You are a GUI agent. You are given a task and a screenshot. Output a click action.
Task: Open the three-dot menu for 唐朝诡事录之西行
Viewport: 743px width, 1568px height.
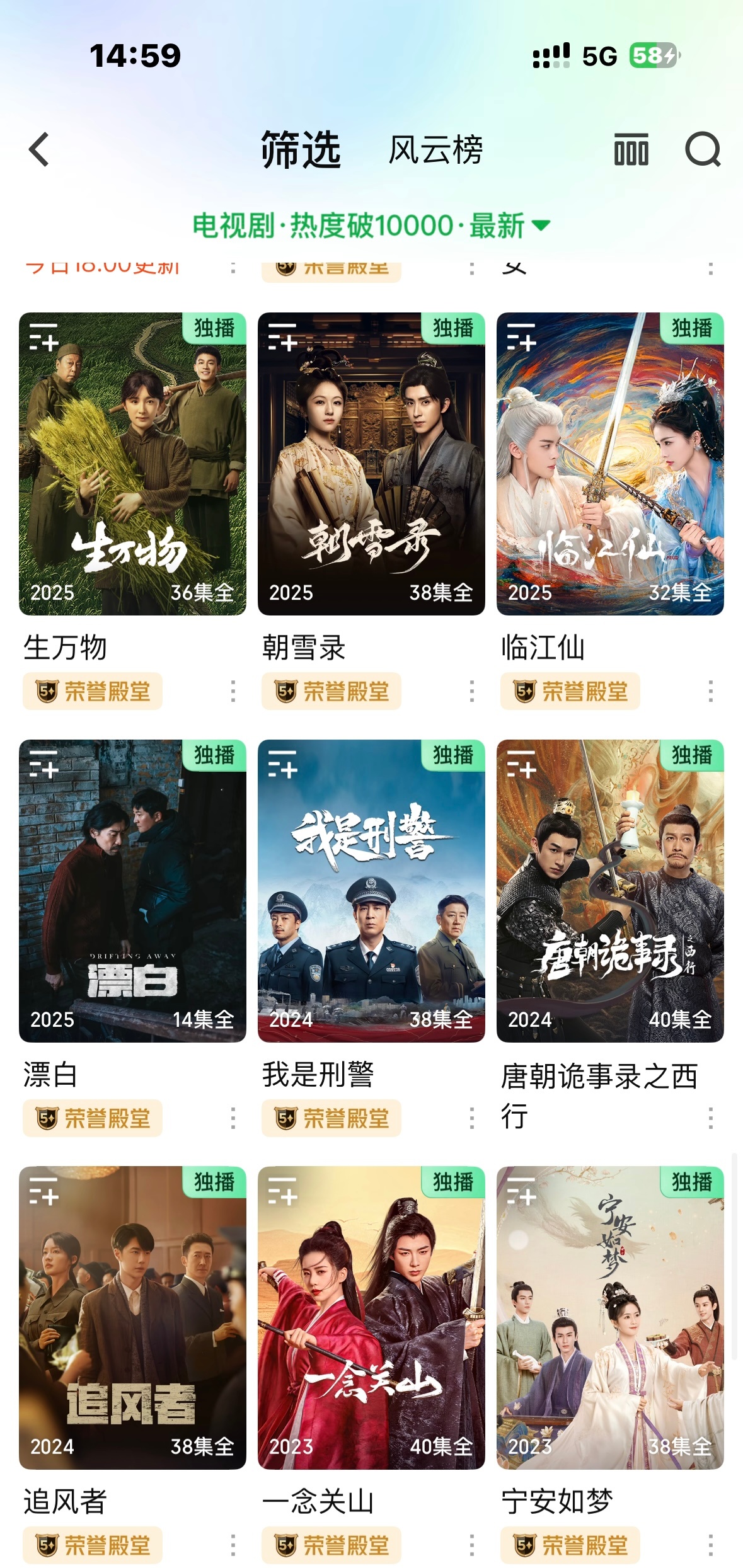(710, 1118)
